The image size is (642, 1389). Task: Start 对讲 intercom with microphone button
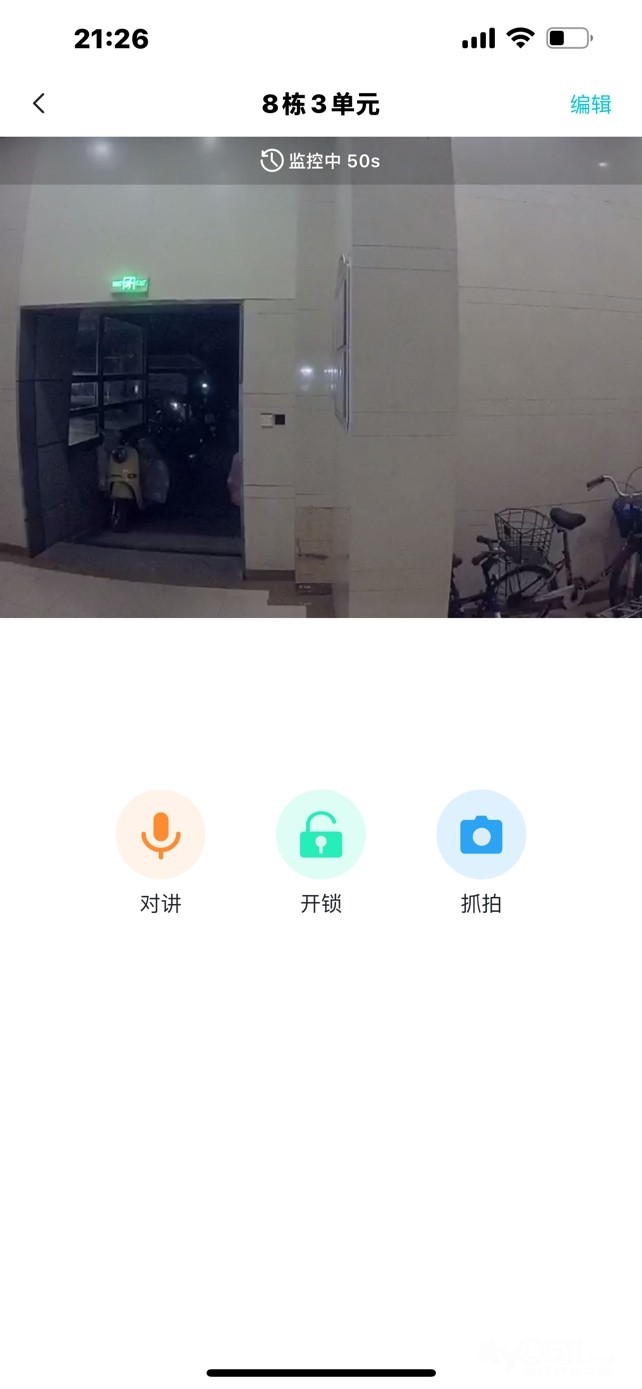coord(160,835)
